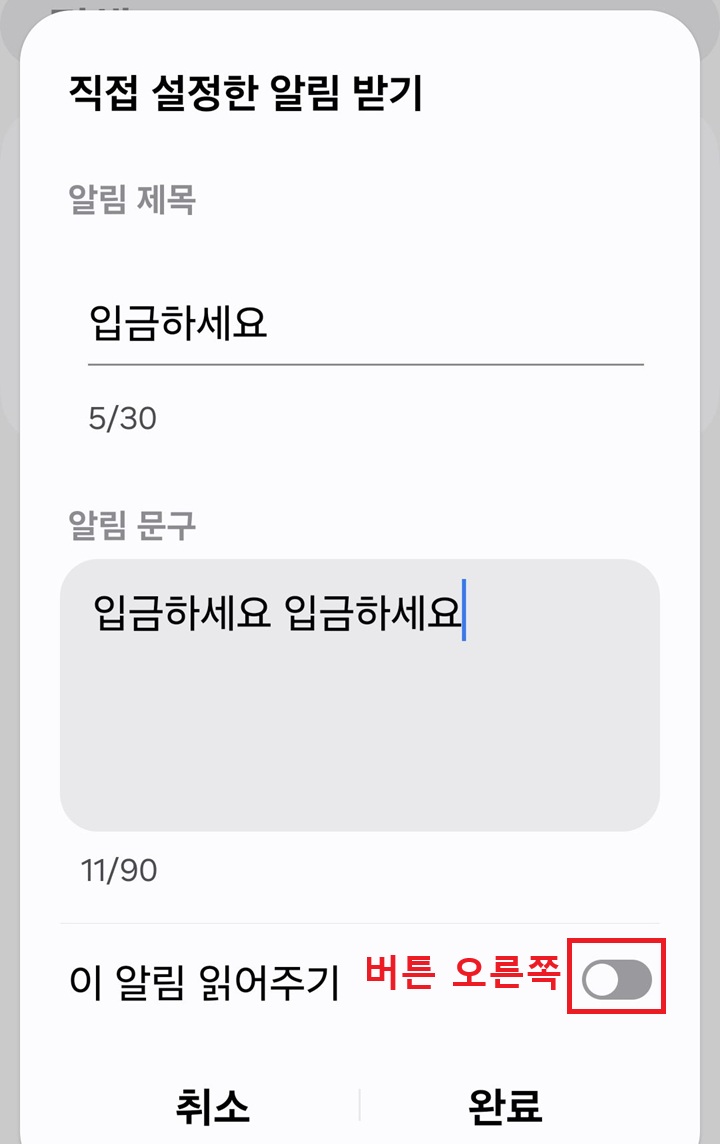Click the 알림 문구 message text area
The width and height of the screenshot is (720, 1144).
point(360,700)
